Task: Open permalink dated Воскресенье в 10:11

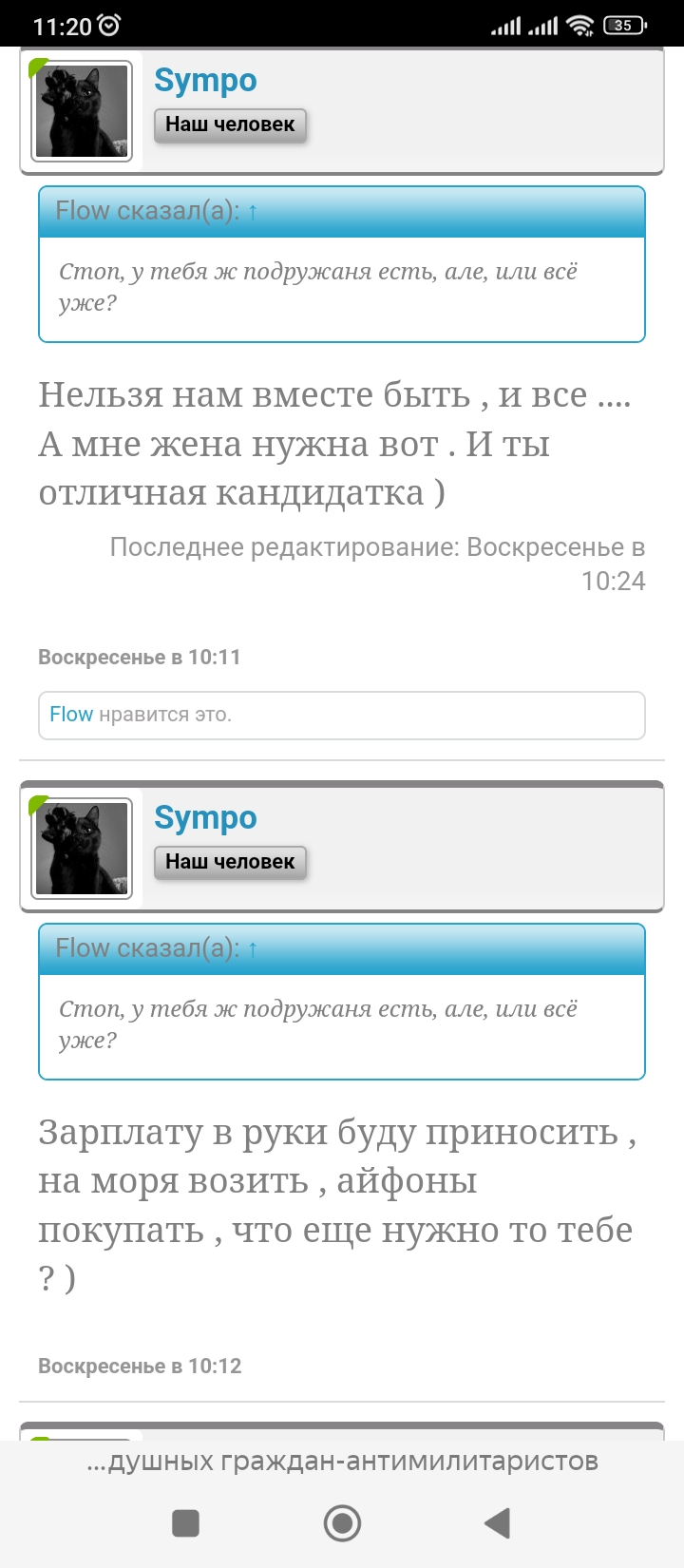Action: pyautogui.click(x=140, y=657)
